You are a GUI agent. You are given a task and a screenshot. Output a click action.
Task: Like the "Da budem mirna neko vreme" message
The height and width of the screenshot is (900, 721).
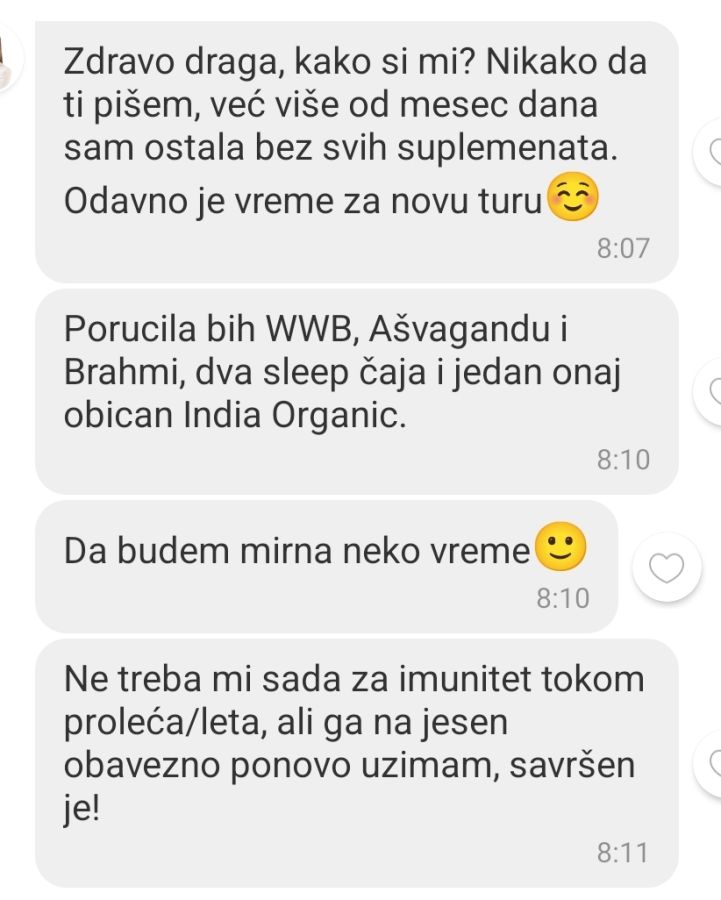click(667, 567)
